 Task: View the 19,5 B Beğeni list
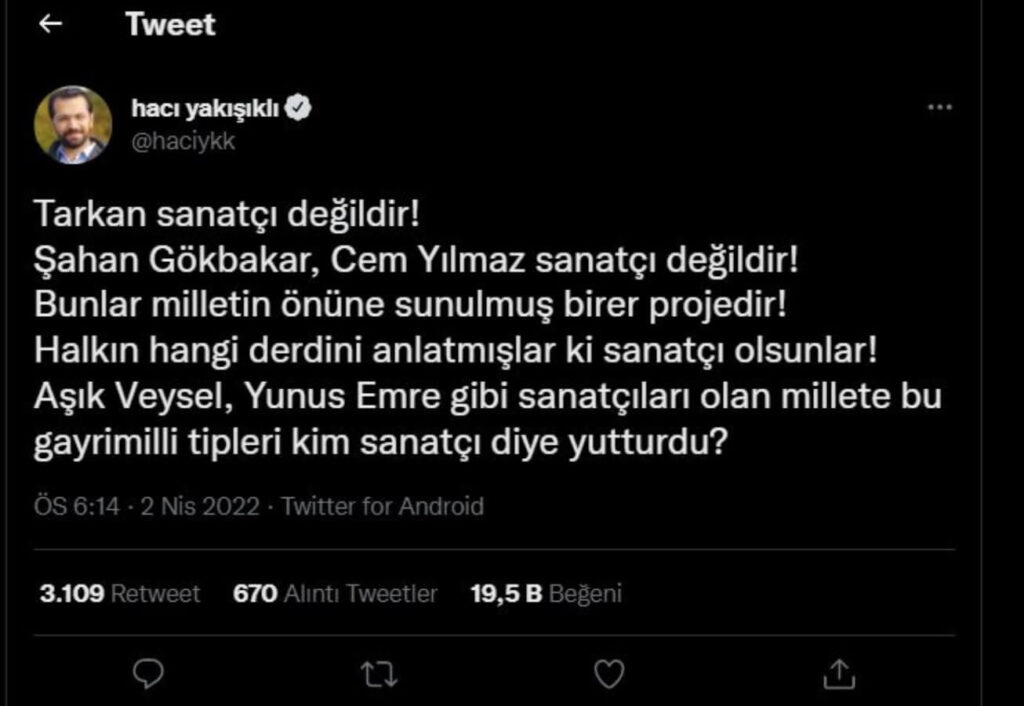click(546, 594)
